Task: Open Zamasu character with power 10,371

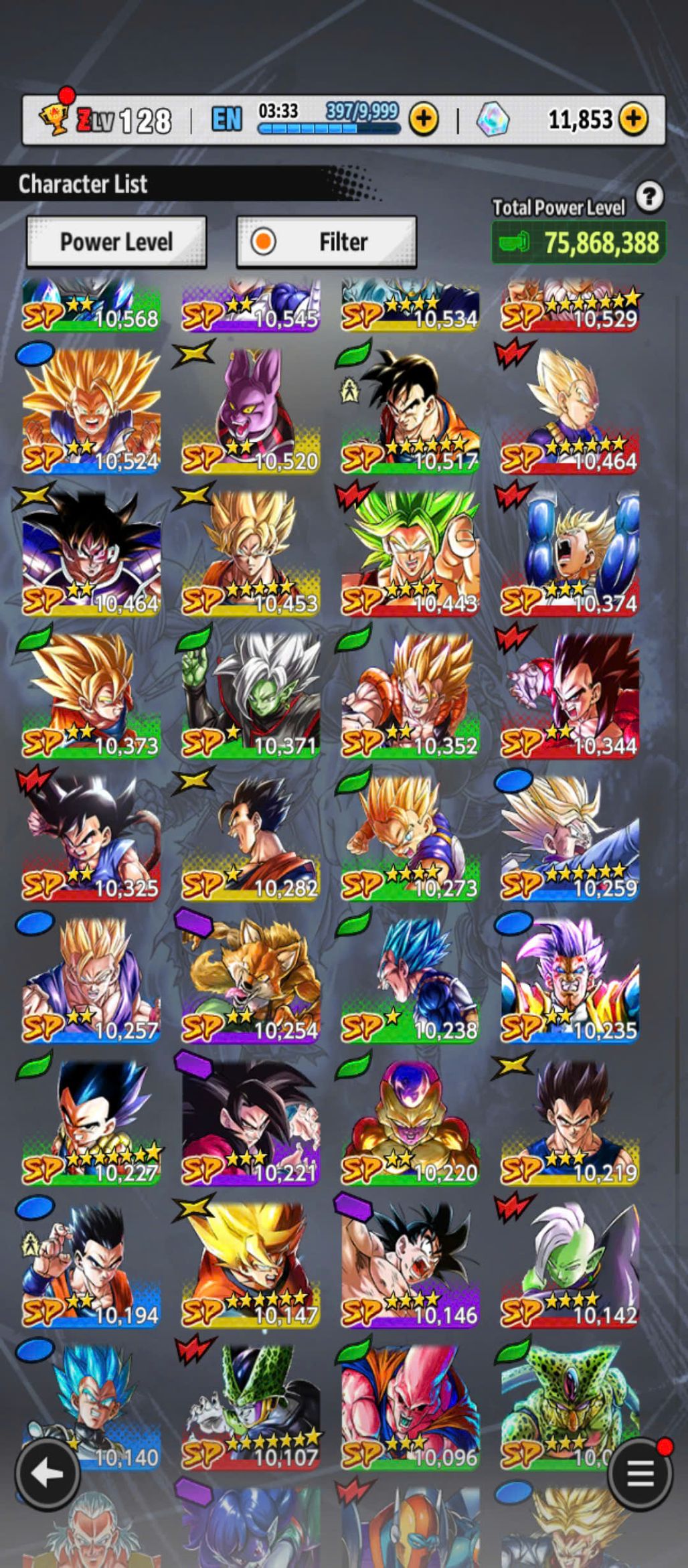Action: 250,695
